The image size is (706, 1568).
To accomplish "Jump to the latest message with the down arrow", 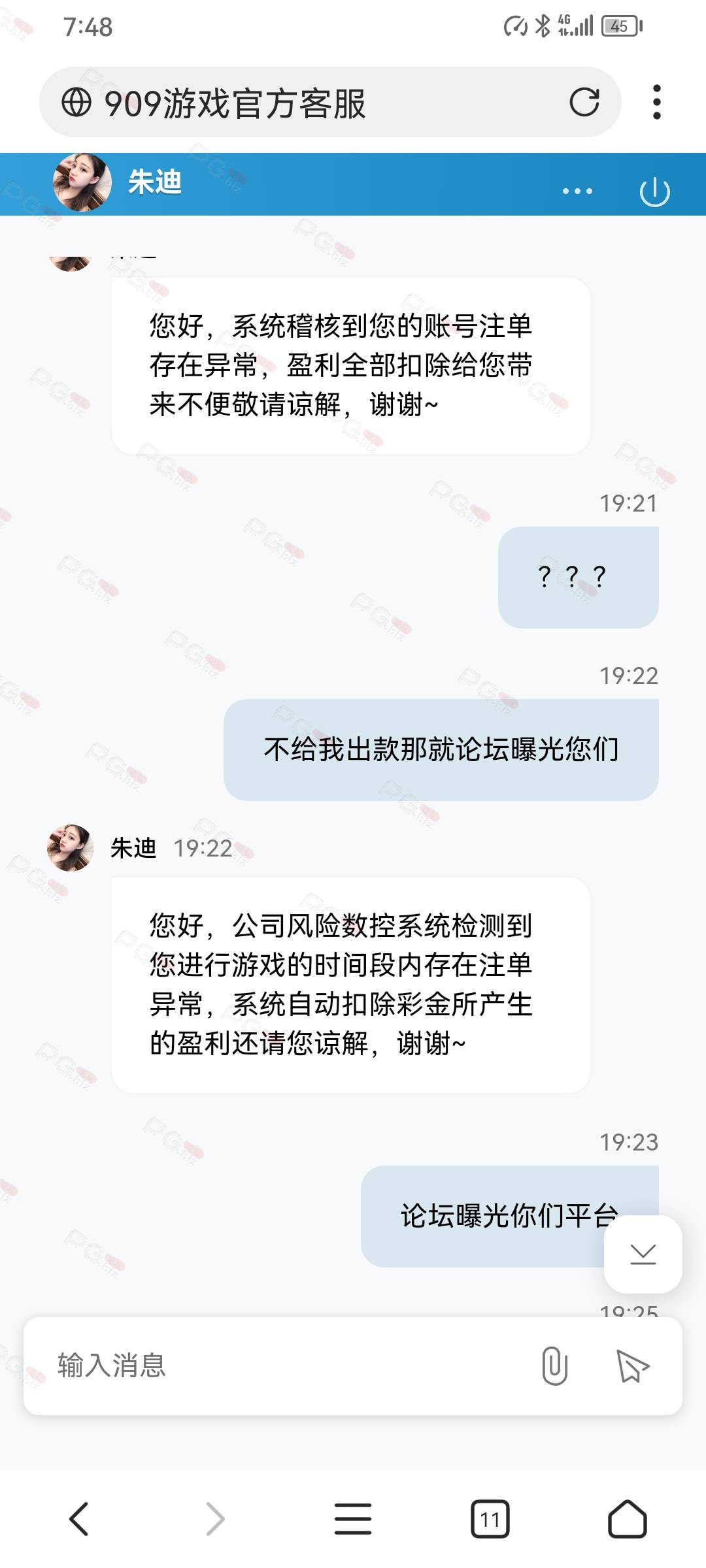I will [x=643, y=1254].
